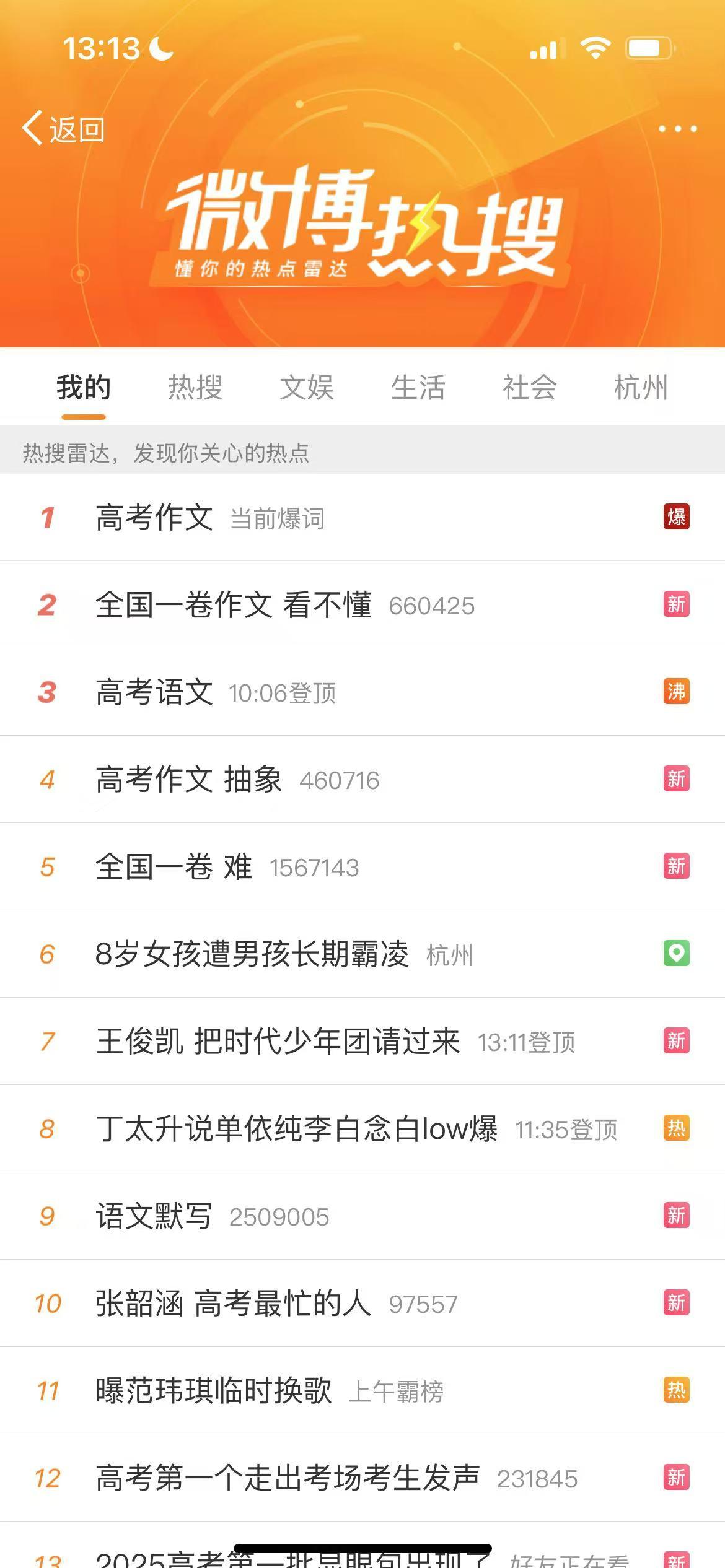
Task: Tap the 返回 back button
Action: [x=63, y=129]
